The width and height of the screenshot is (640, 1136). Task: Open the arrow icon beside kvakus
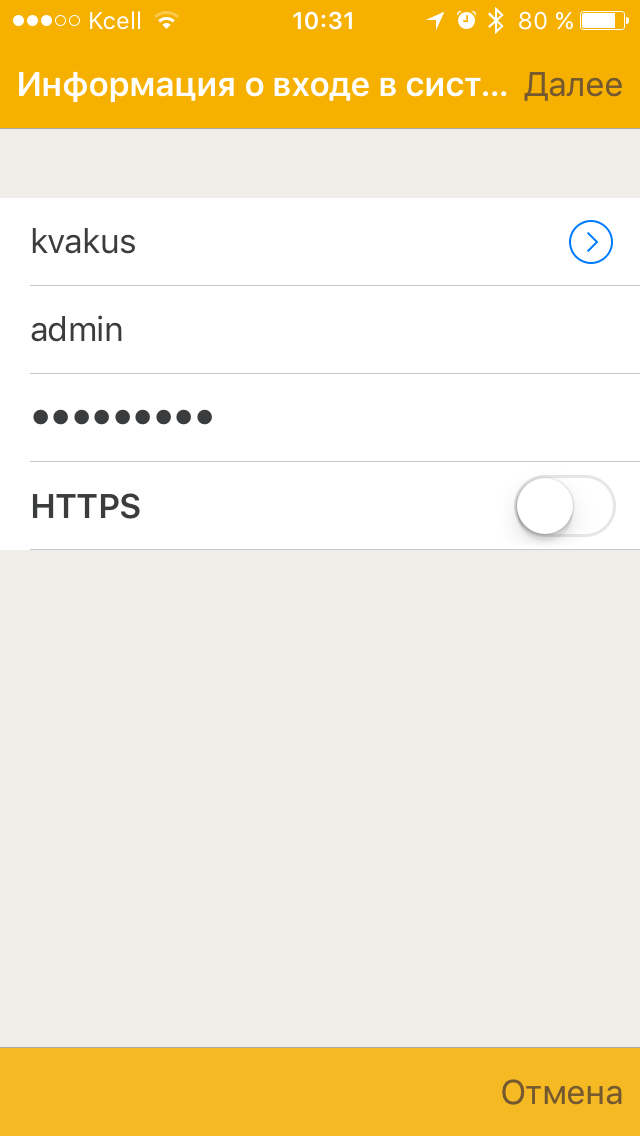click(591, 242)
